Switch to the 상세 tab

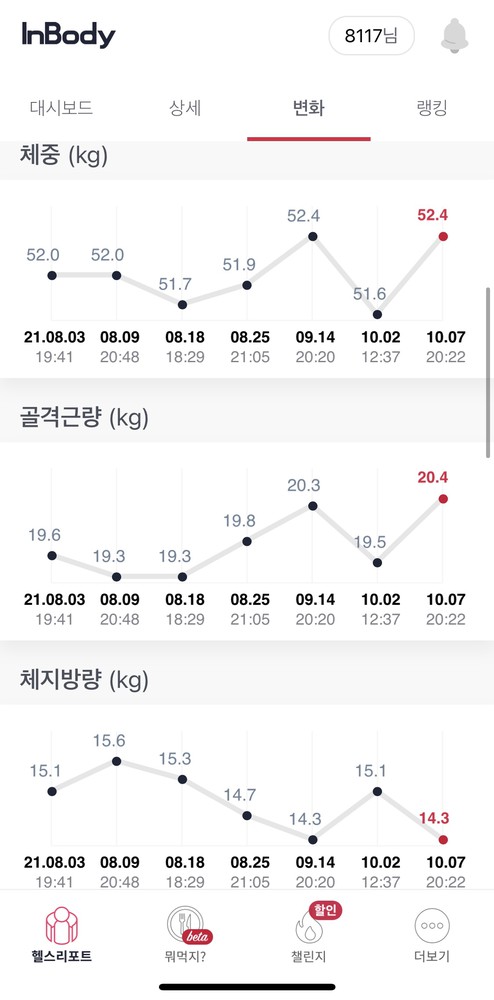pyautogui.click(x=185, y=108)
